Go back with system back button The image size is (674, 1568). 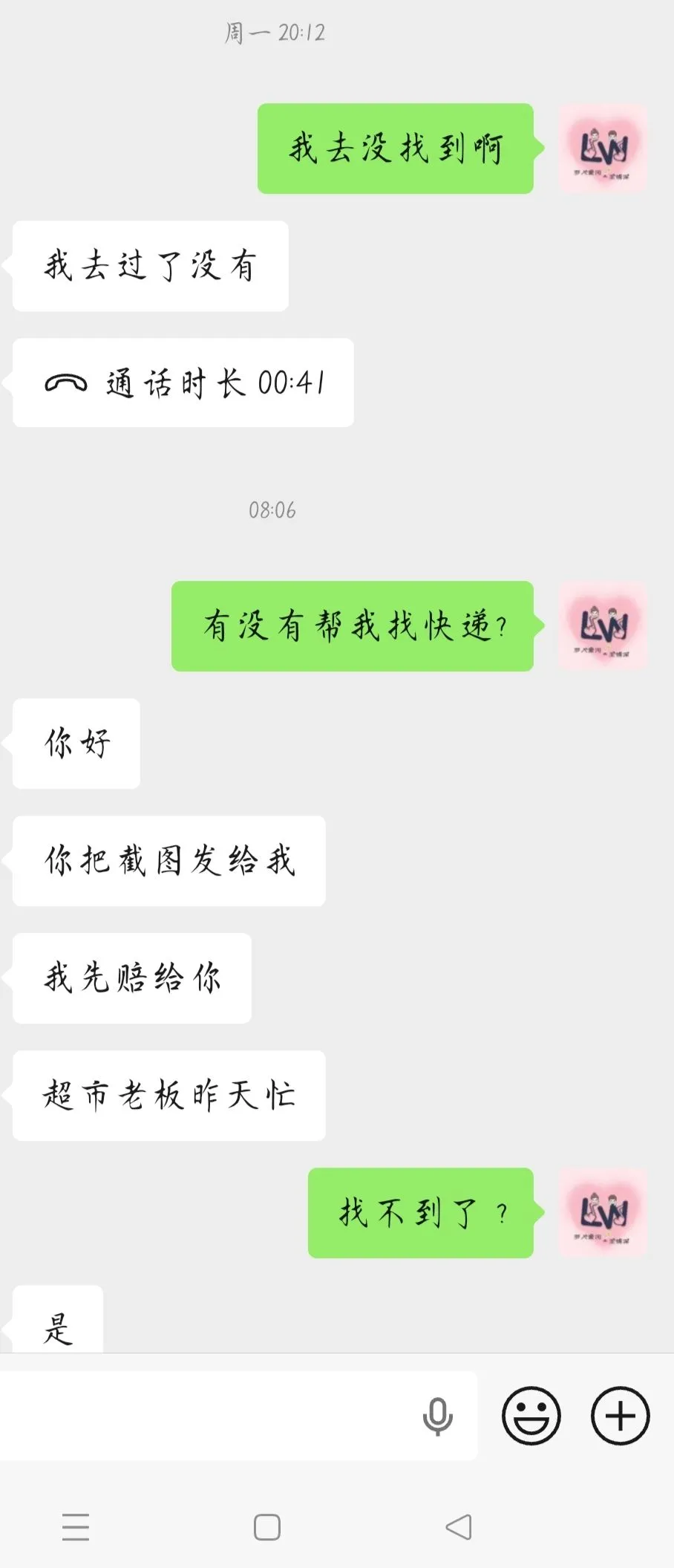click(x=459, y=1527)
